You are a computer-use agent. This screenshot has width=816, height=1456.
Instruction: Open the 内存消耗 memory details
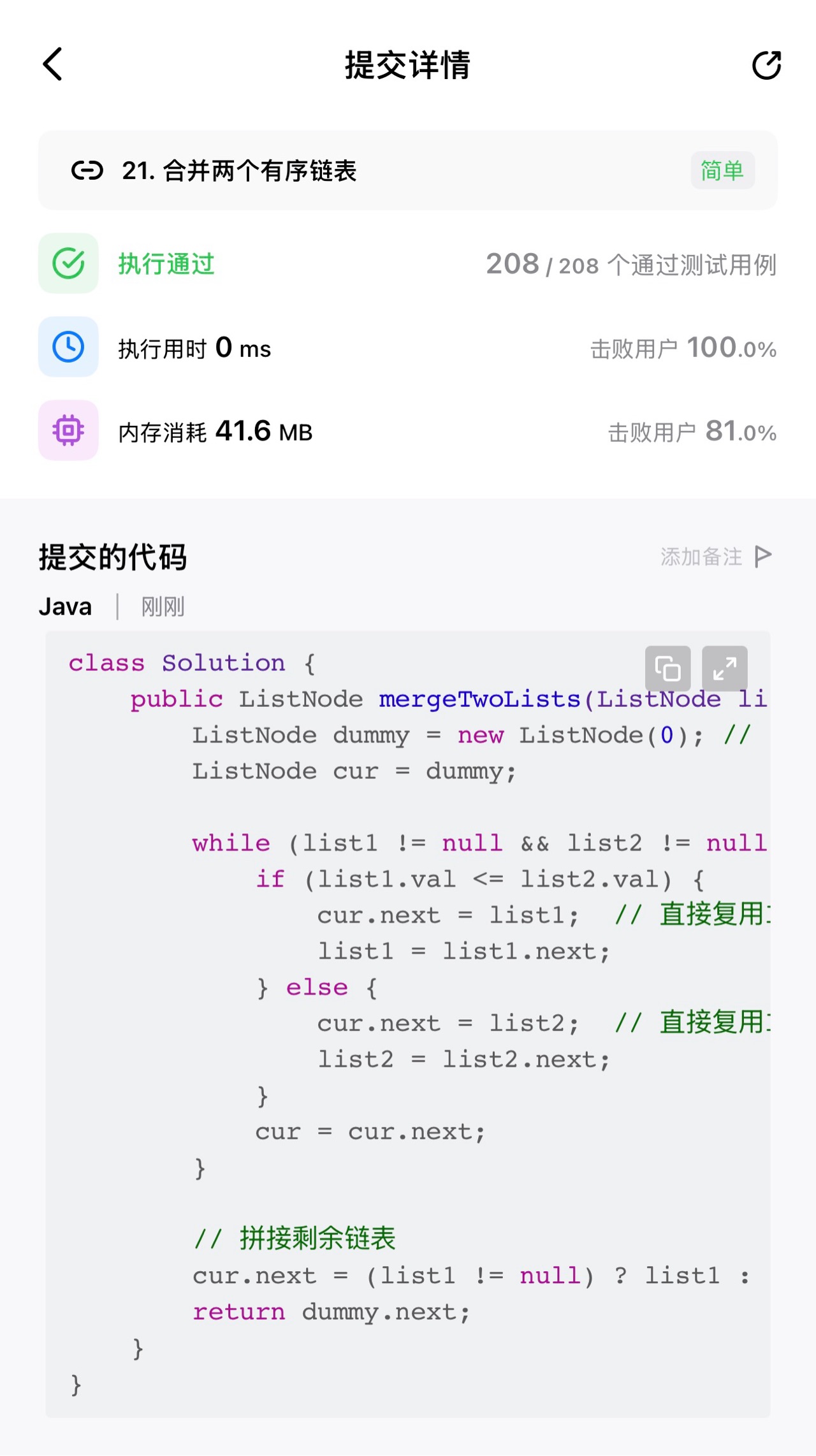click(x=408, y=431)
